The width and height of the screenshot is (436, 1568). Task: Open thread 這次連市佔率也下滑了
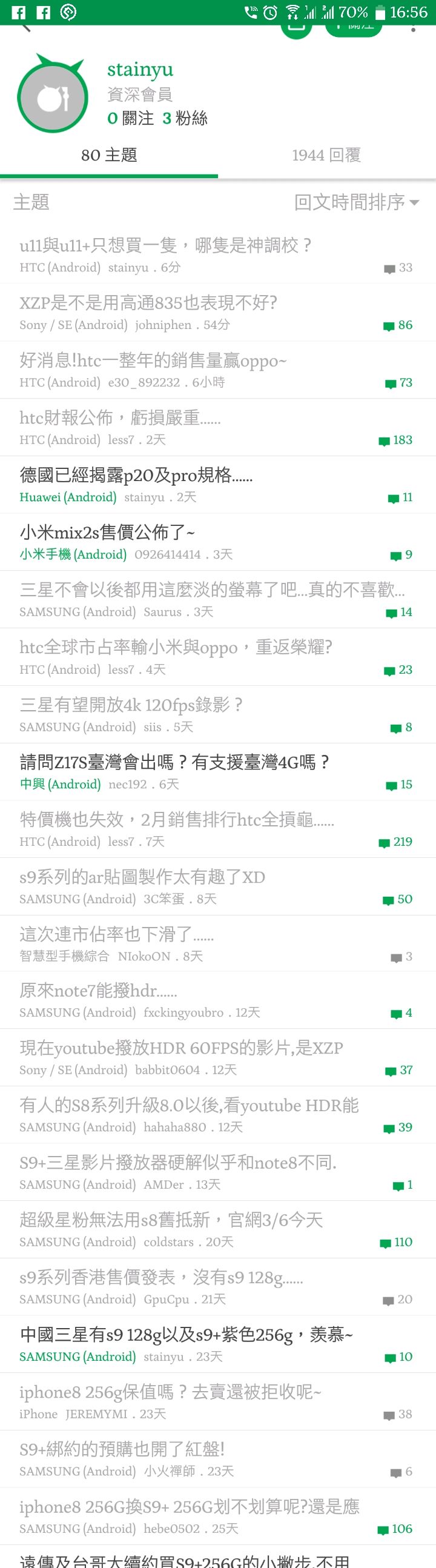(x=117, y=934)
